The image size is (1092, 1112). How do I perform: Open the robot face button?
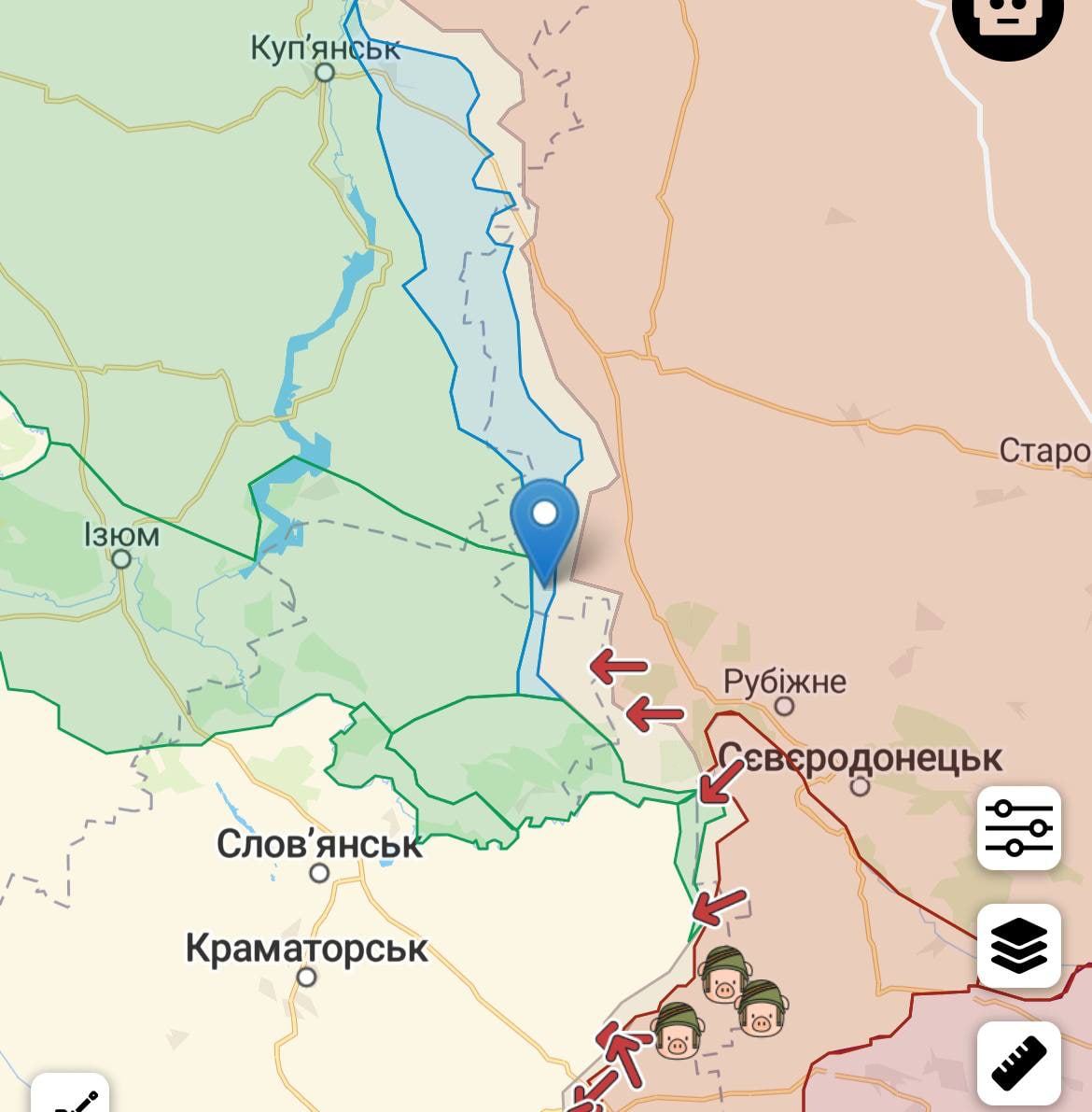[1007, 21]
